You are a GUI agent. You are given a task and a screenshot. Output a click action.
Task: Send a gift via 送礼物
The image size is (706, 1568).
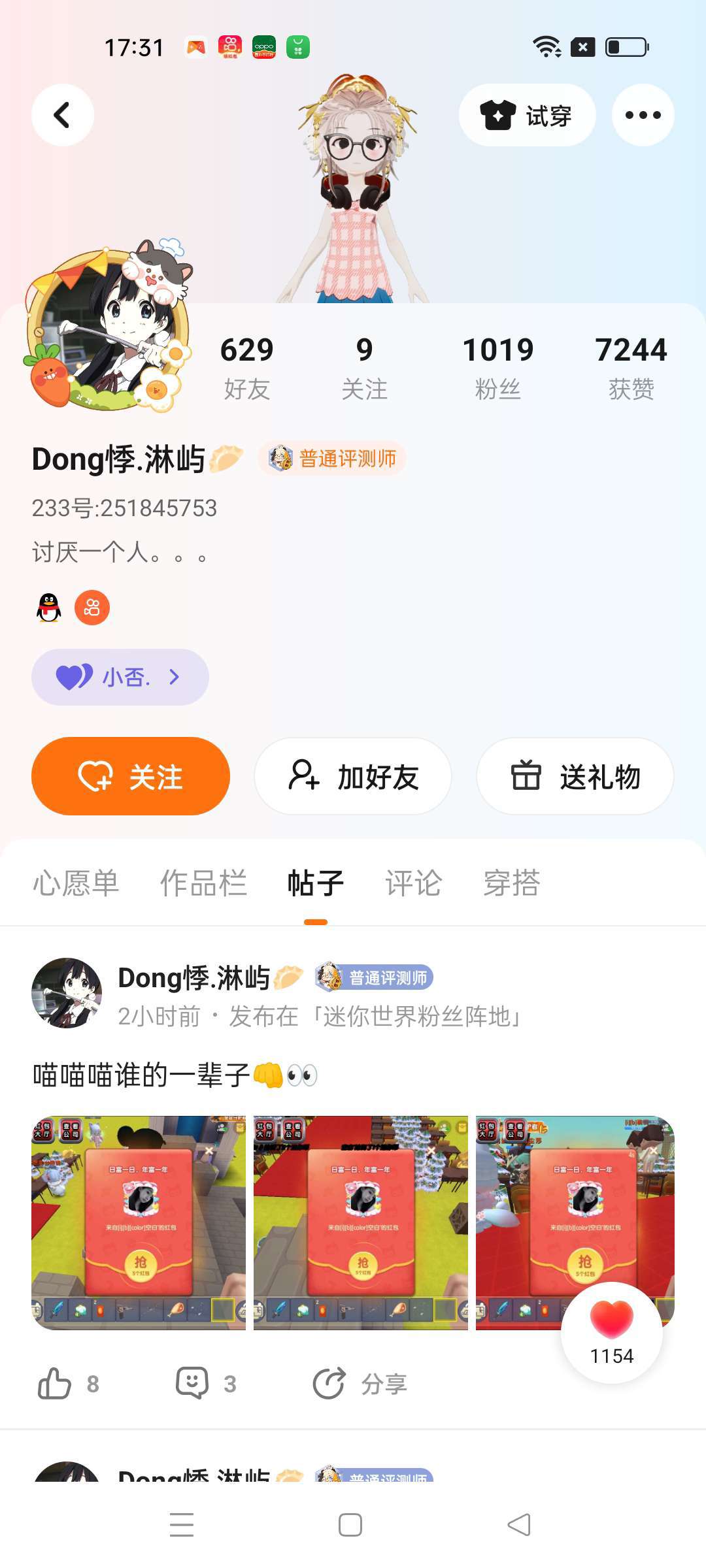click(x=575, y=776)
